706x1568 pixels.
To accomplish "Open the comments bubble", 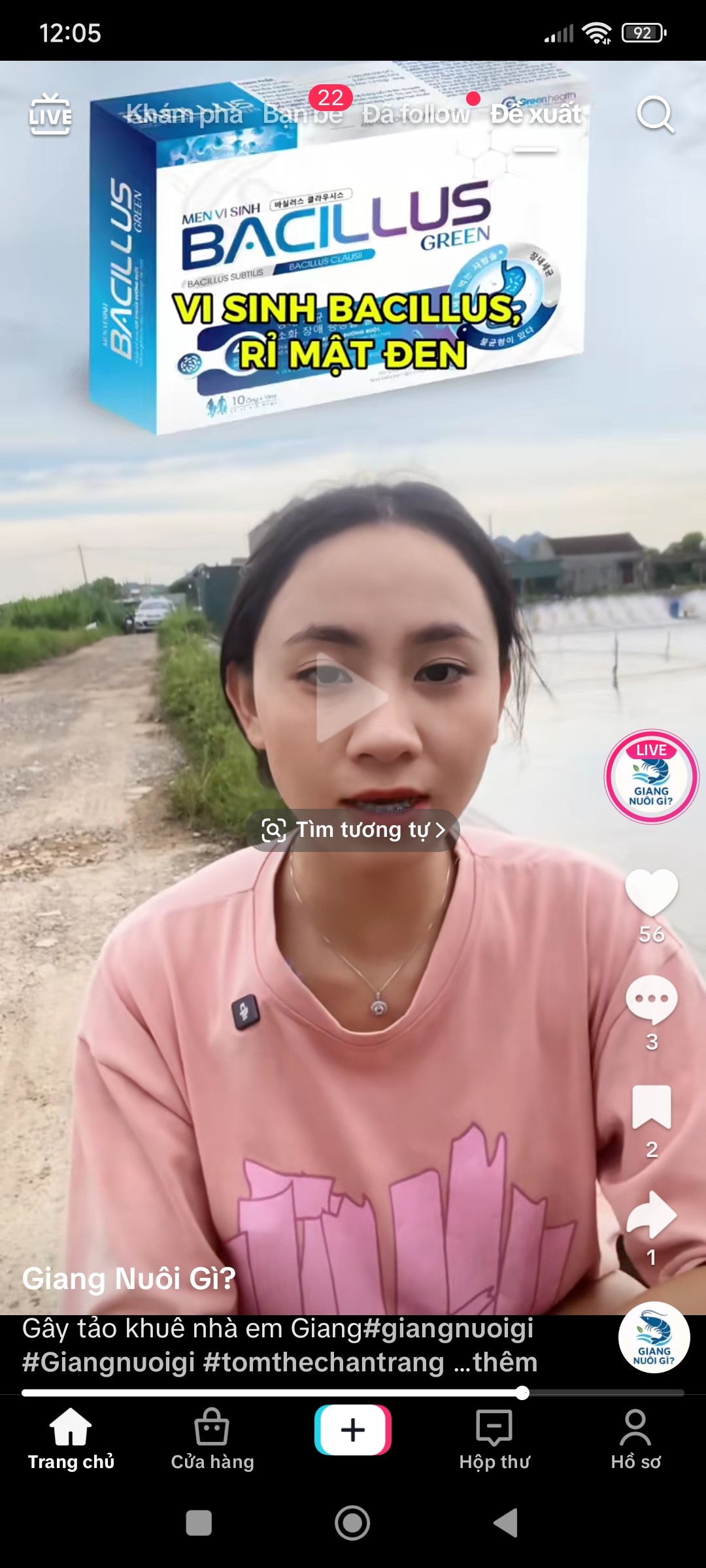I will 652,1000.
